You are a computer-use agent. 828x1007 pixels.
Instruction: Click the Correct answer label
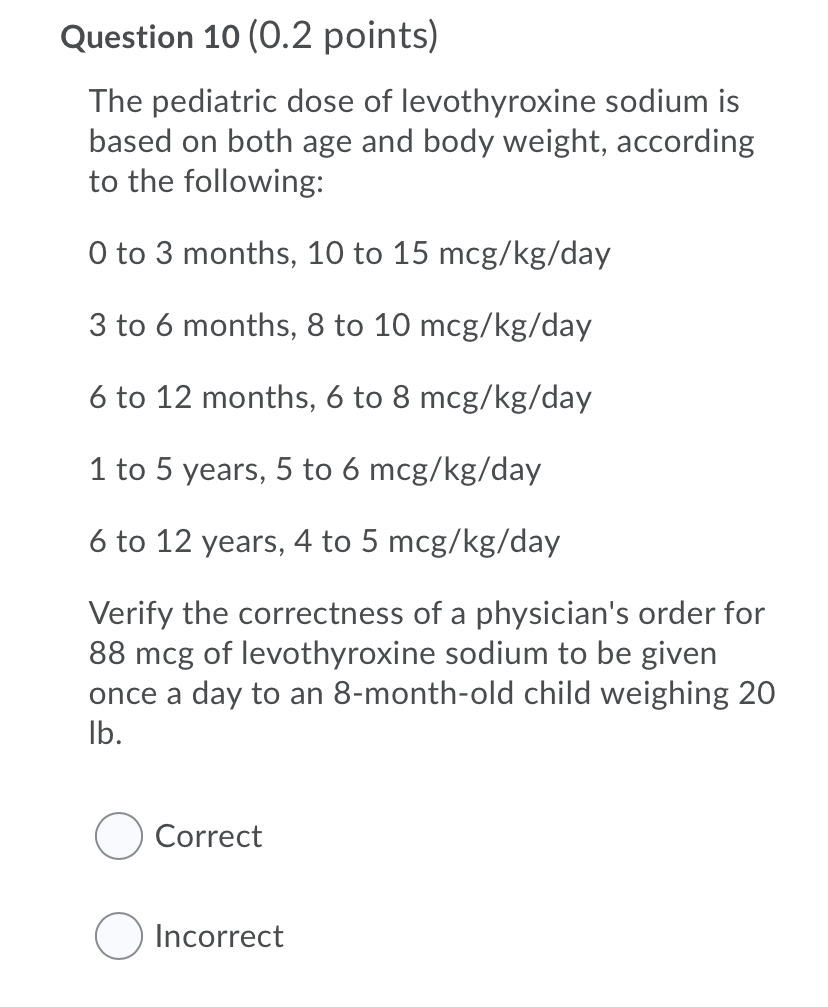tap(207, 836)
